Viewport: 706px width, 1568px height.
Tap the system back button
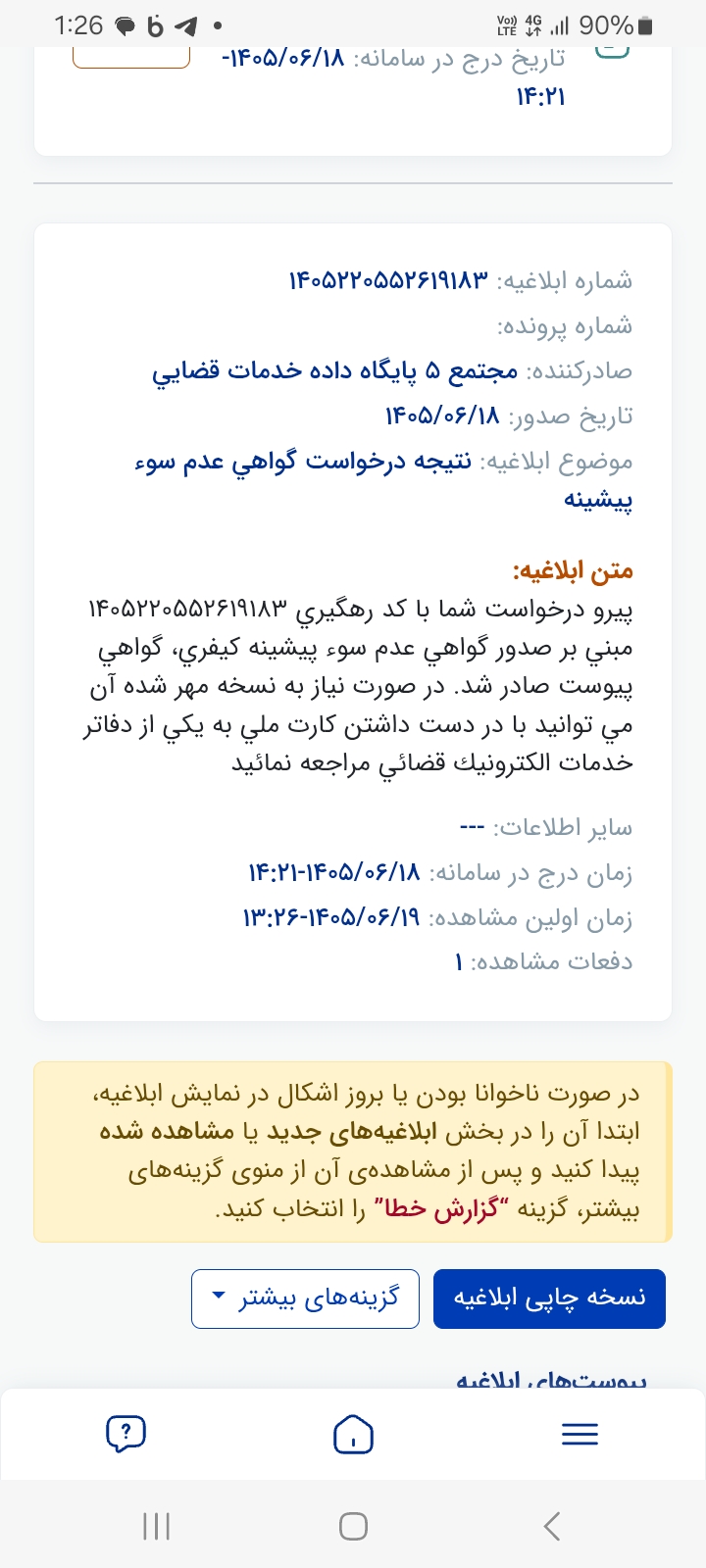point(551,1526)
